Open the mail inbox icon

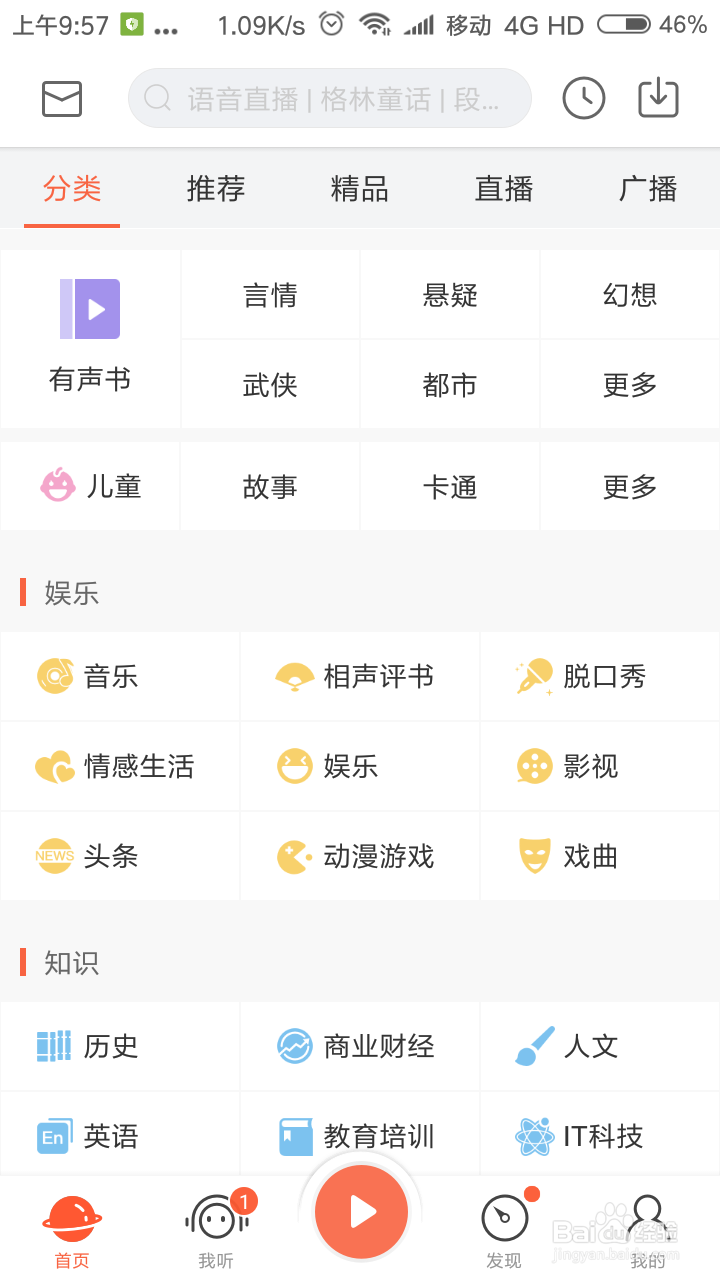pos(62,99)
